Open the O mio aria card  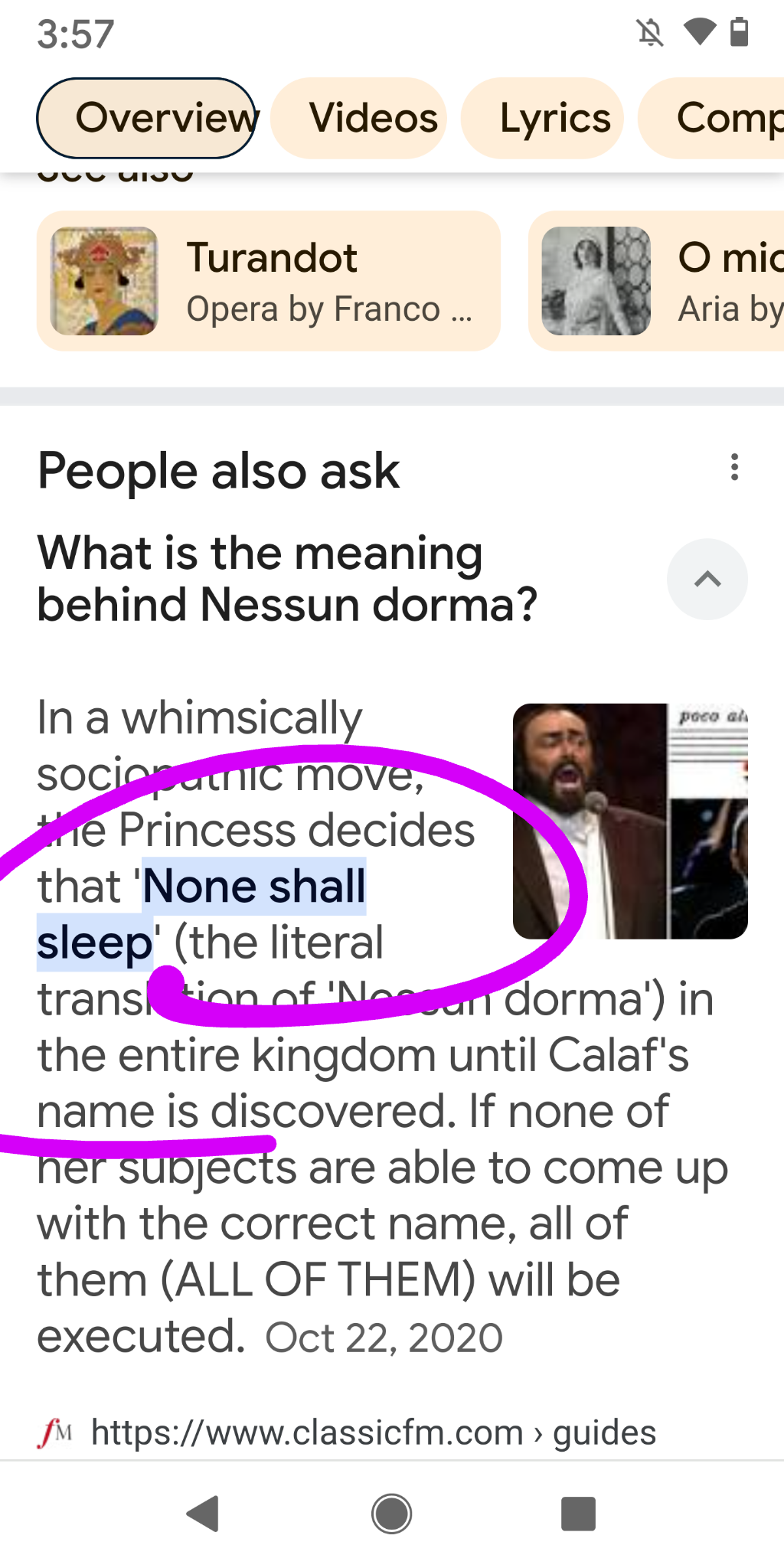pyautogui.click(x=658, y=281)
